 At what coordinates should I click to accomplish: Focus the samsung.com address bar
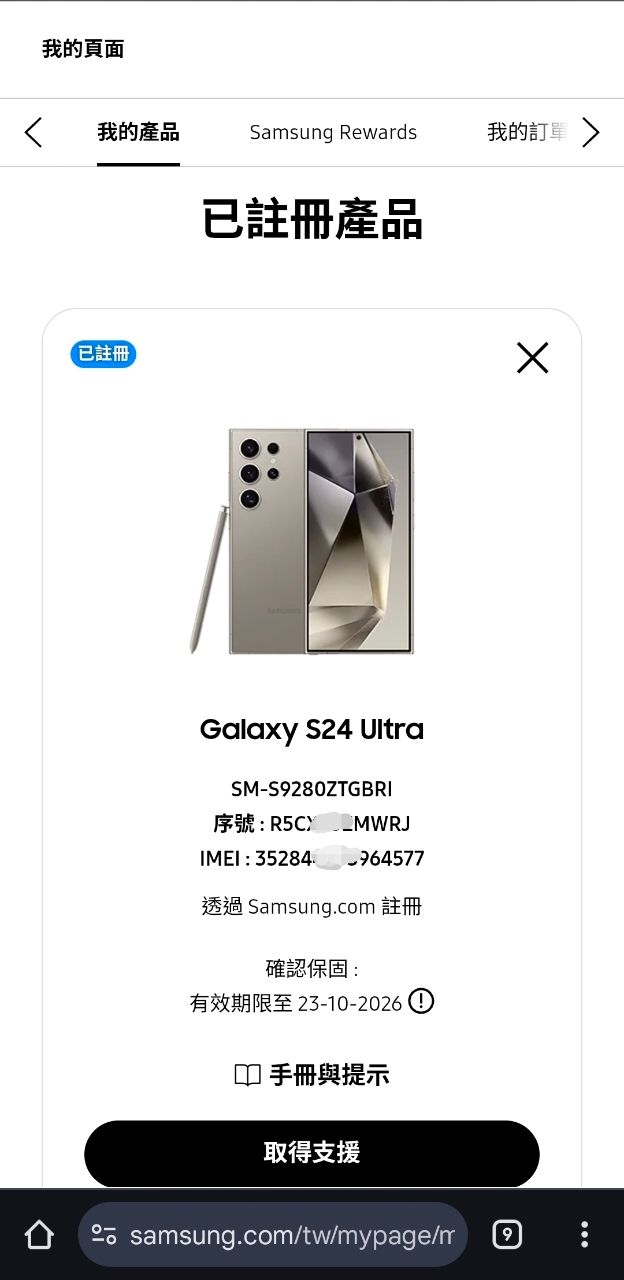click(290, 1235)
